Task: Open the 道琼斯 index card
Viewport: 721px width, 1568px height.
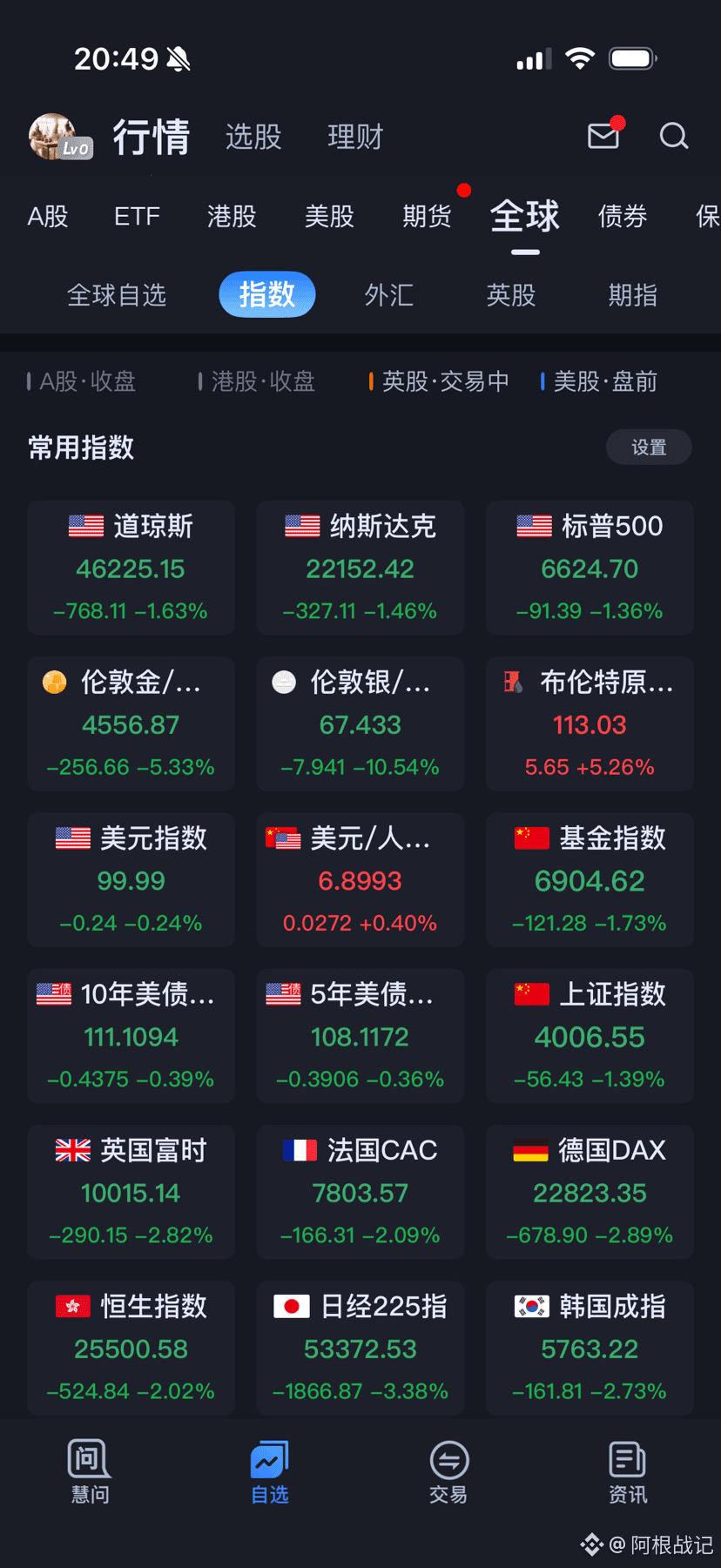Action: click(x=131, y=568)
